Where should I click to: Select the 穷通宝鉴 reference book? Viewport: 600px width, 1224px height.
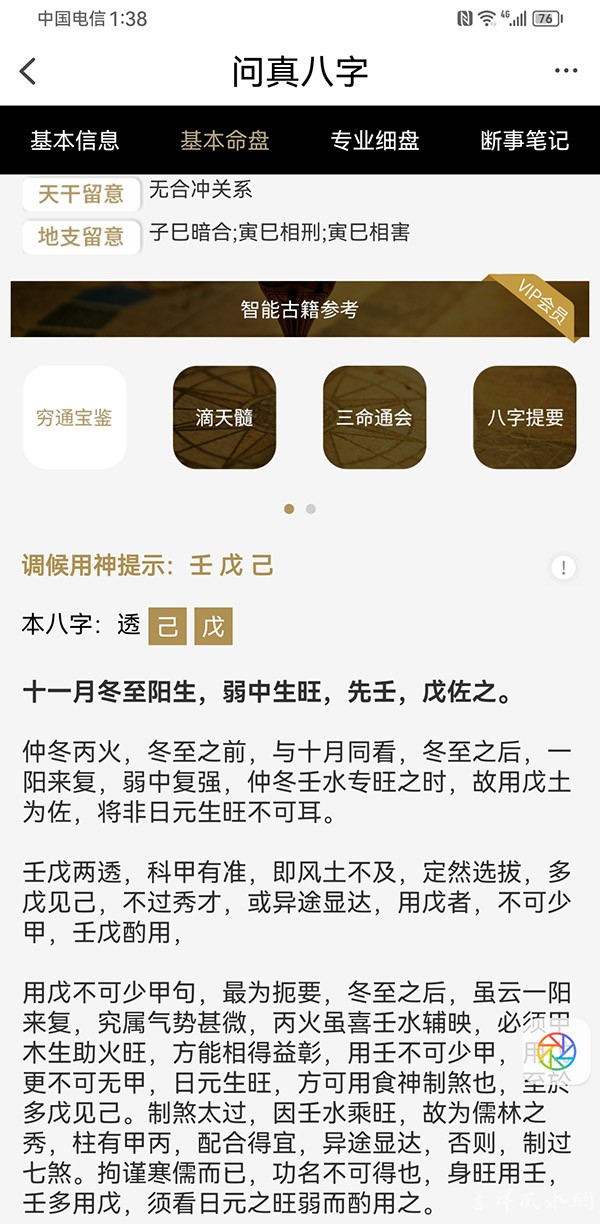coord(75,418)
